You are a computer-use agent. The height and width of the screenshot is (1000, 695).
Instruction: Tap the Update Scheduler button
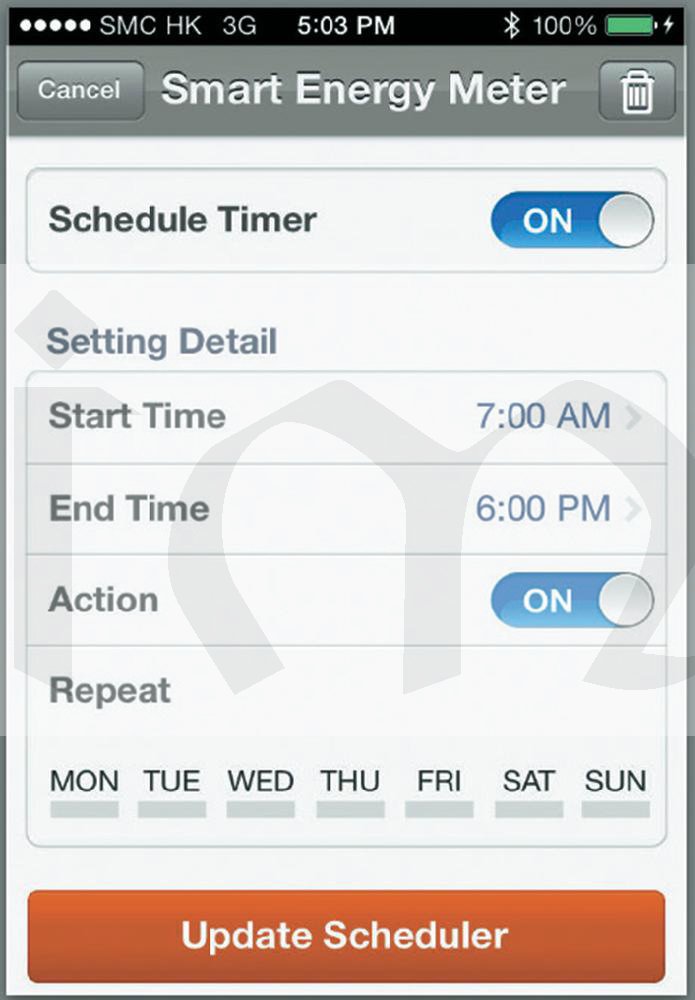coord(346,936)
